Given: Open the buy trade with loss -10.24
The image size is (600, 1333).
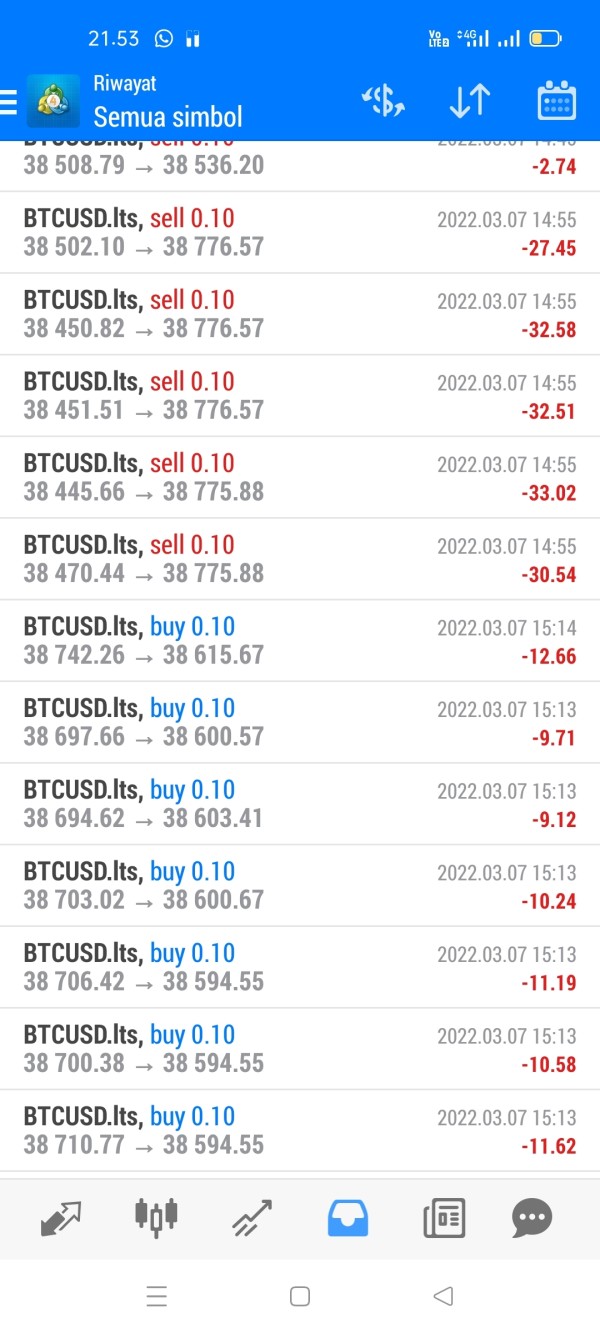Looking at the screenshot, I should tap(300, 887).
